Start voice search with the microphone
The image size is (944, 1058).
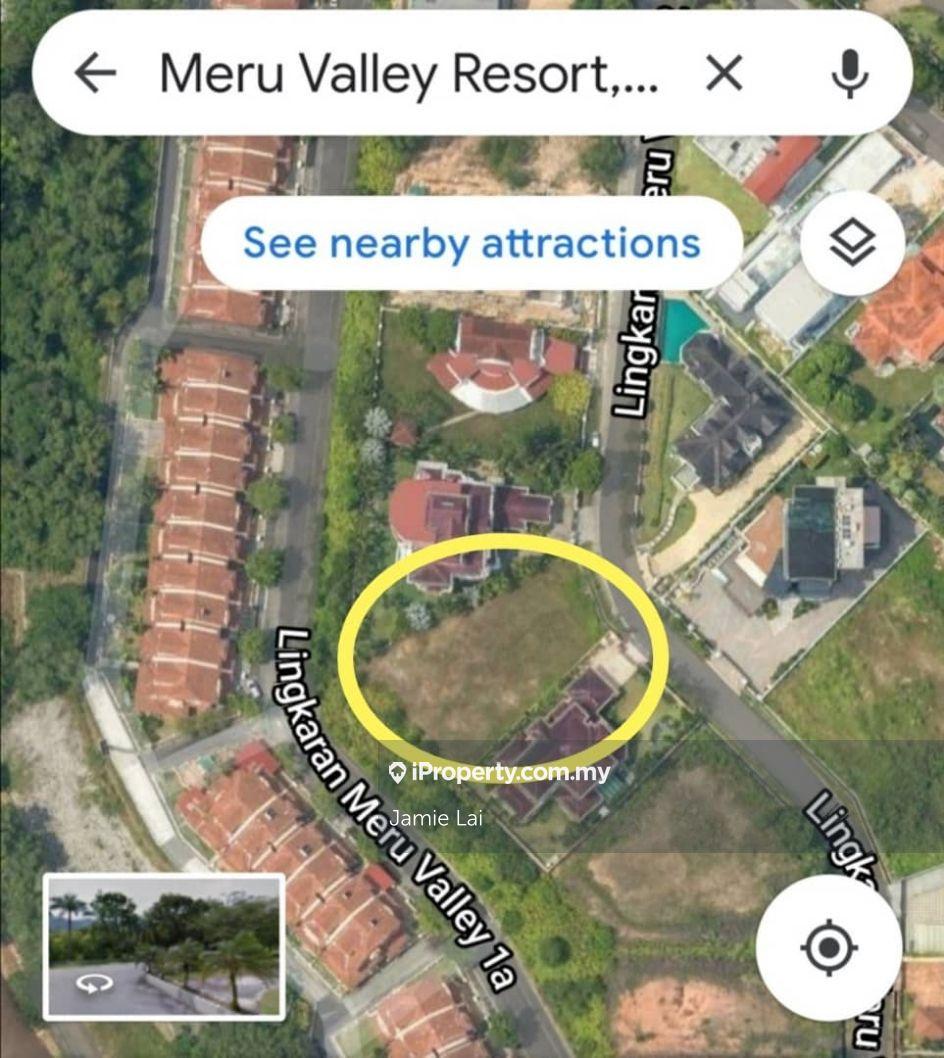[x=849, y=73]
